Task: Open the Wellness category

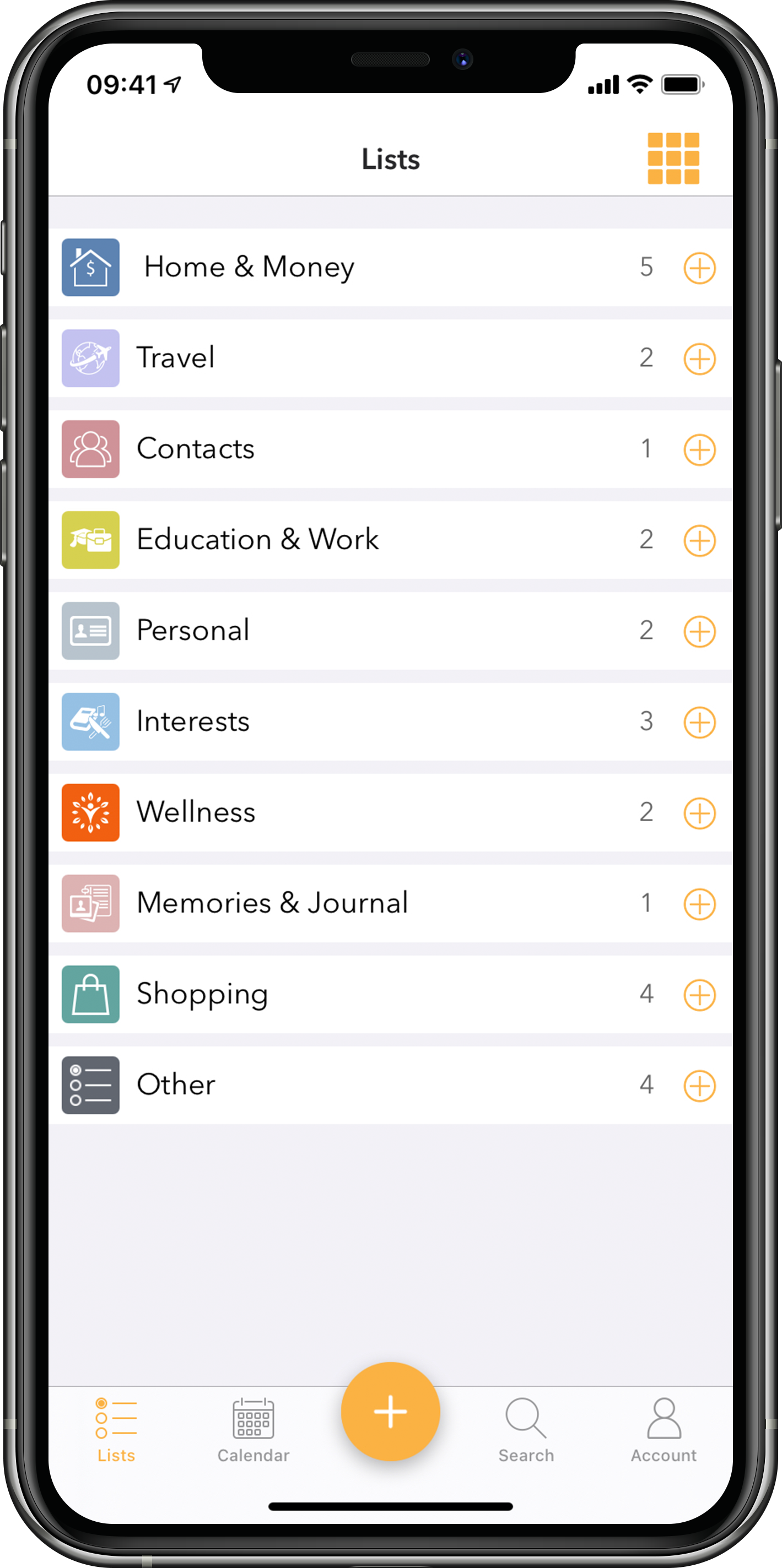Action: pos(390,812)
